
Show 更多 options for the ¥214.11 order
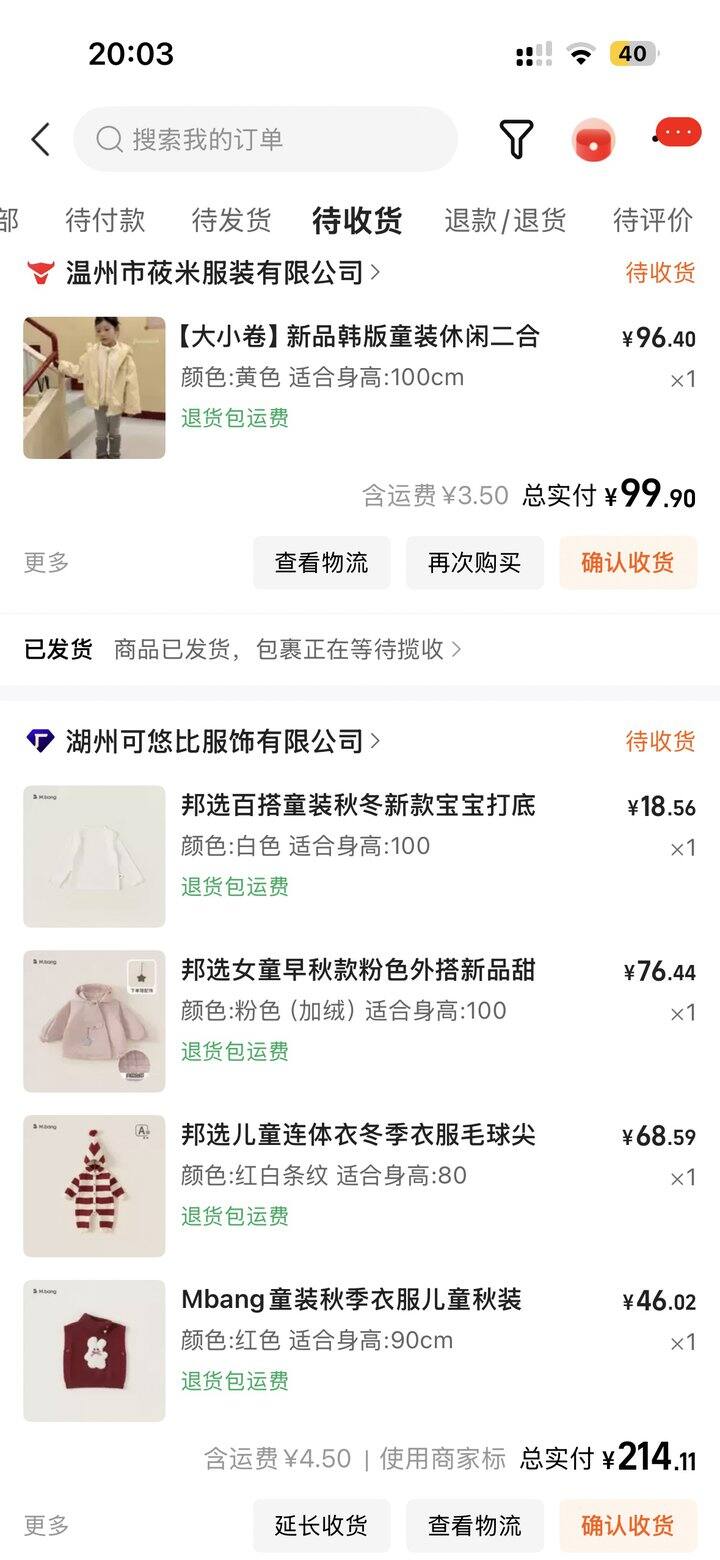click(47, 1526)
